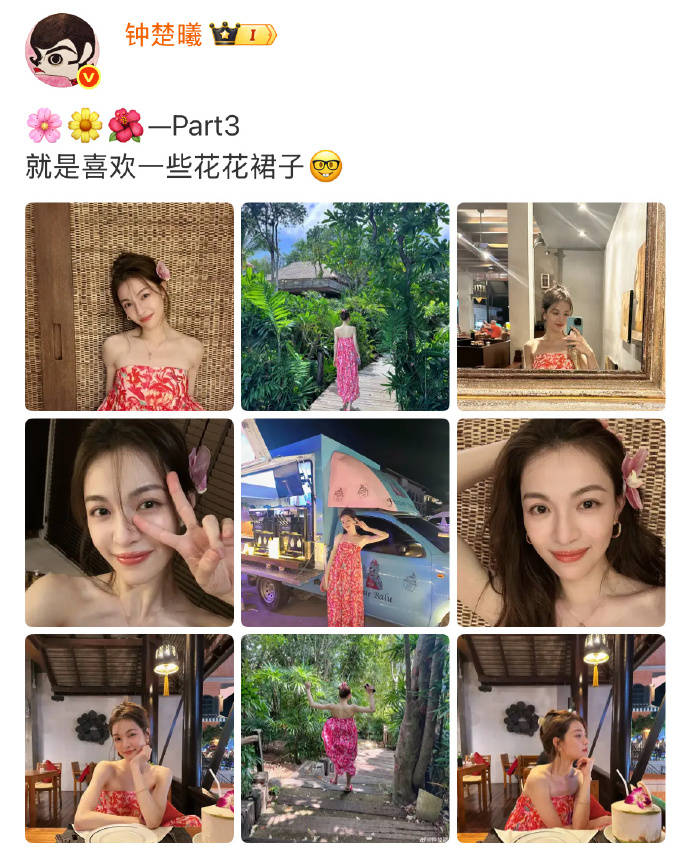This screenshot has width=690, height=855.
Task: Open the peace-sign selfie photo
Action: [x=129, y=523]
